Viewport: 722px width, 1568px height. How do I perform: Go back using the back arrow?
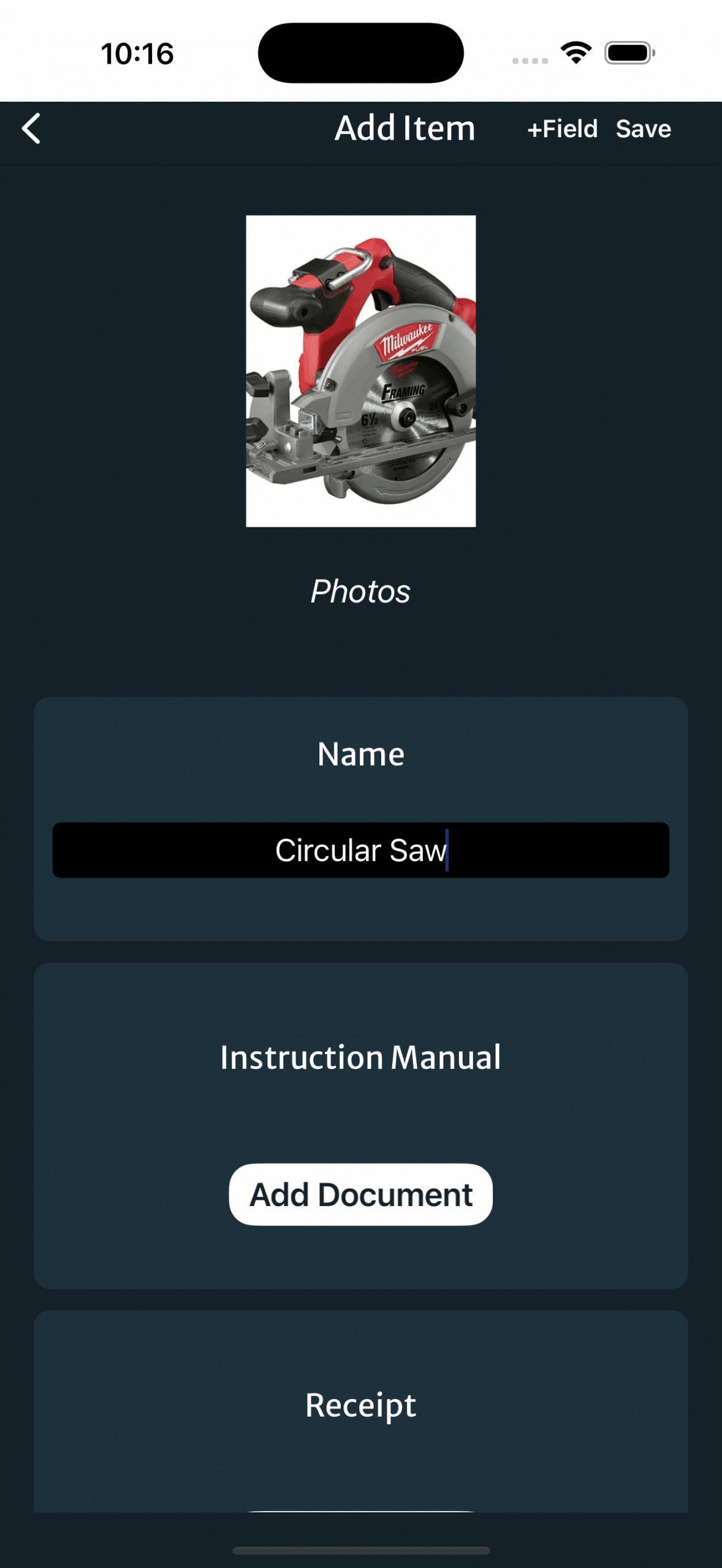click(31, 129)
